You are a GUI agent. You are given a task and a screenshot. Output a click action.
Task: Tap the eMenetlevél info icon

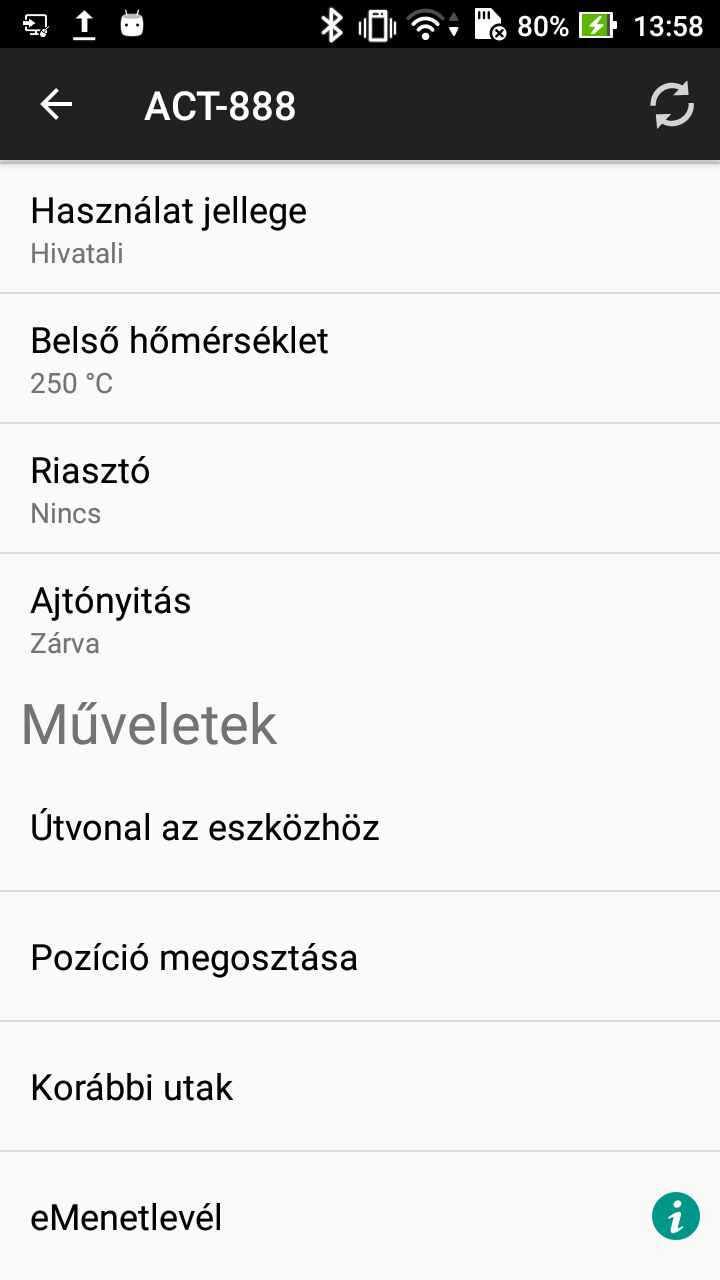(x=676, y=1217)
